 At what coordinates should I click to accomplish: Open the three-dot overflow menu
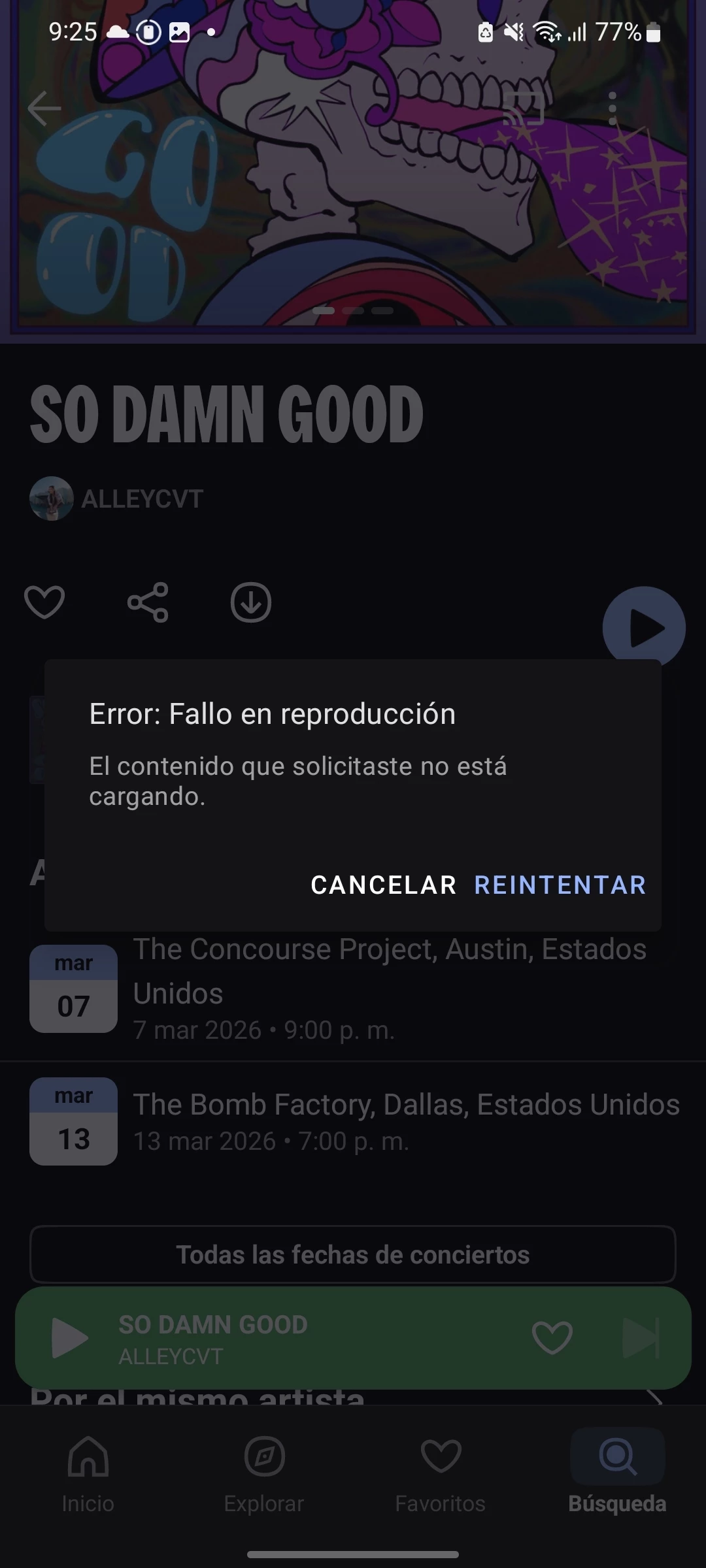(x=613, y=108)
